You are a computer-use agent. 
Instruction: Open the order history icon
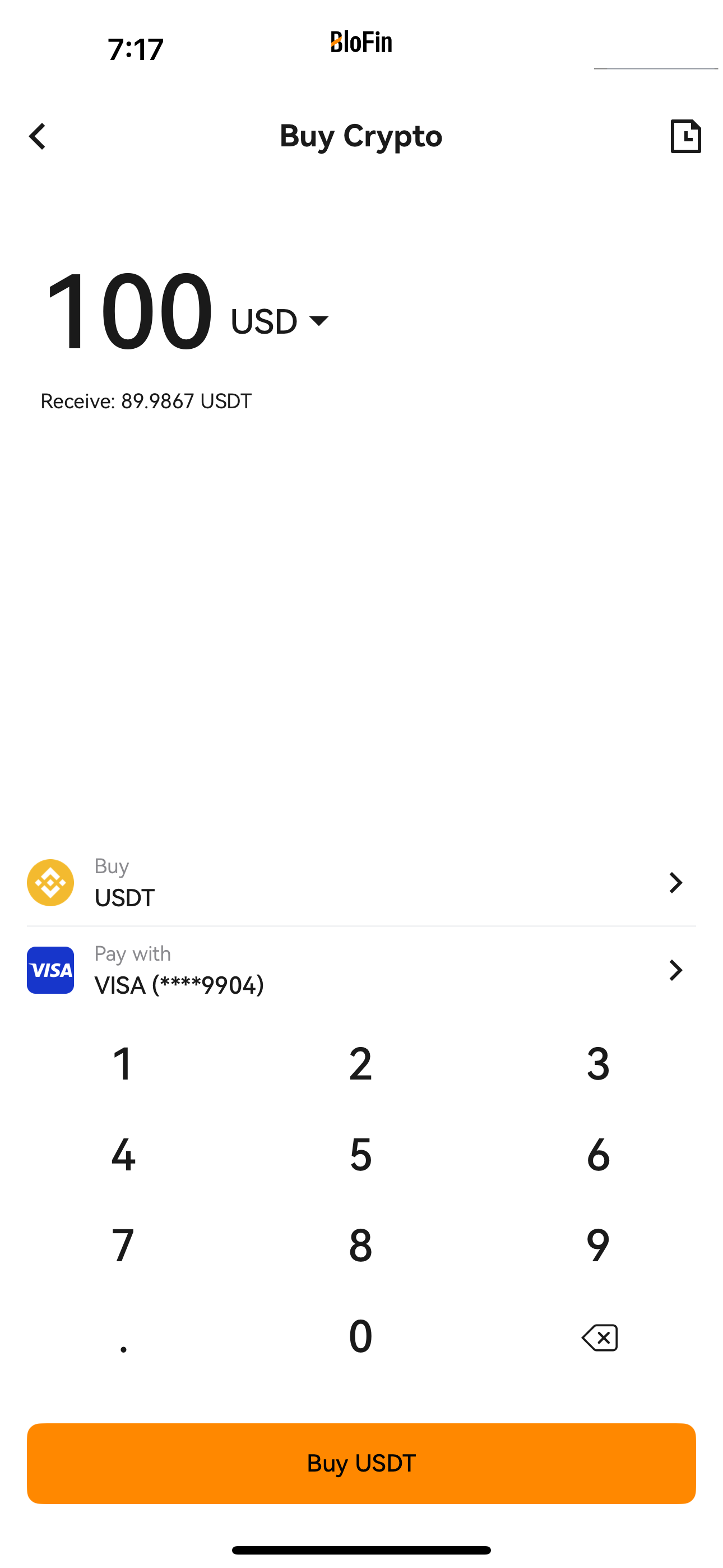685,136
